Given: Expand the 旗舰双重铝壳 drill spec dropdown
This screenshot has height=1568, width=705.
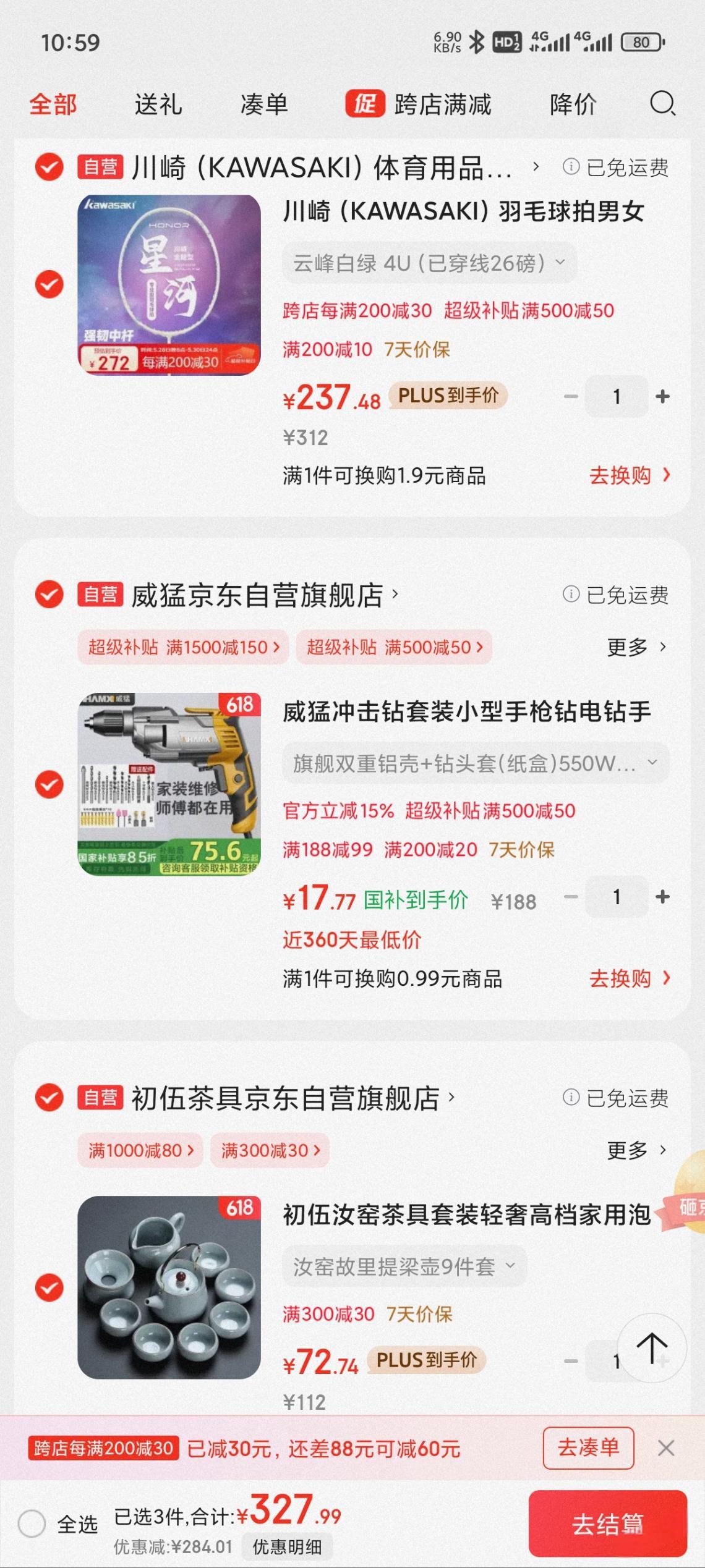Looking at the screenshot, I should point(475,764).
